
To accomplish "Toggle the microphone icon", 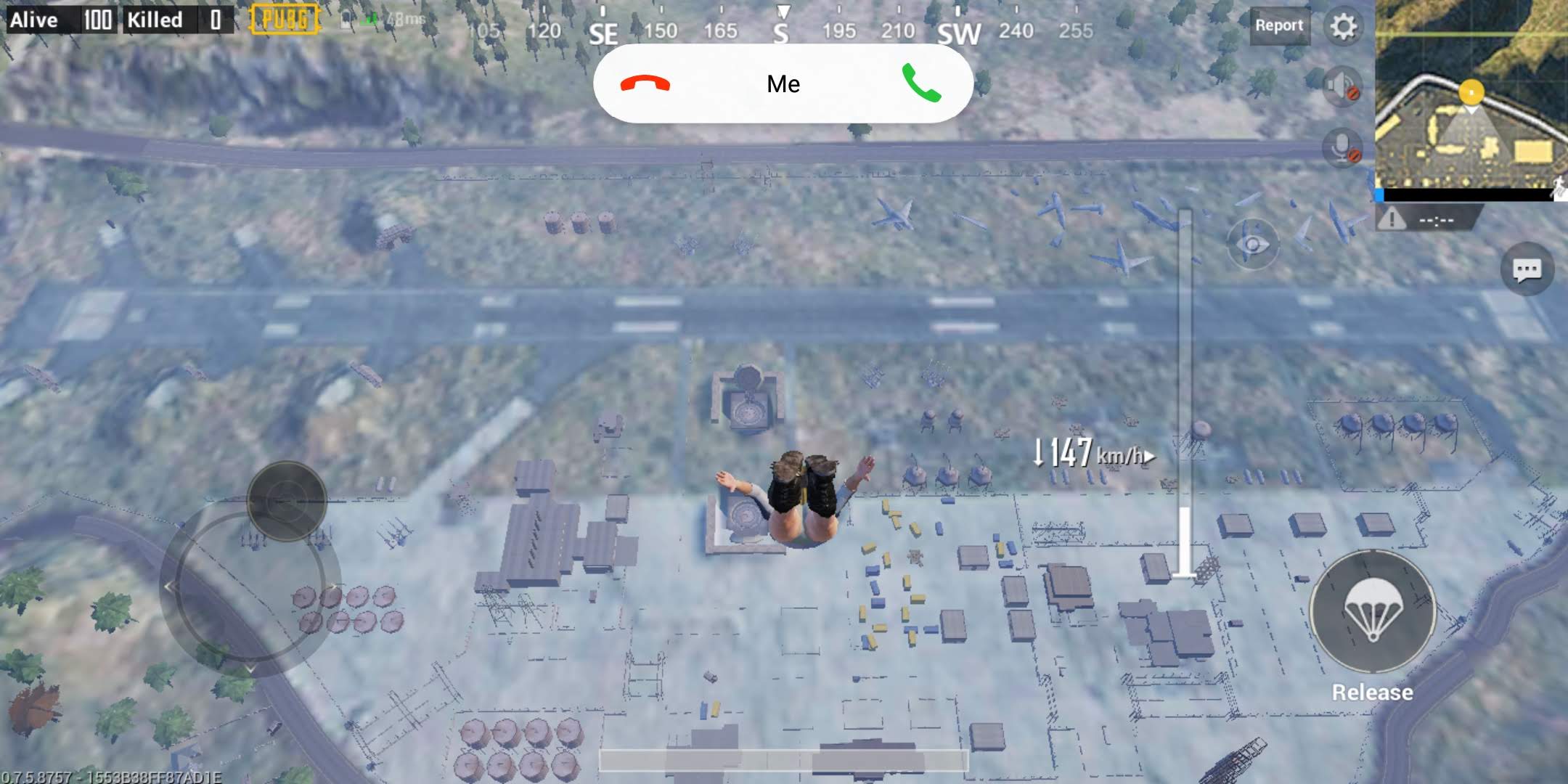I will coord(1342,147).
